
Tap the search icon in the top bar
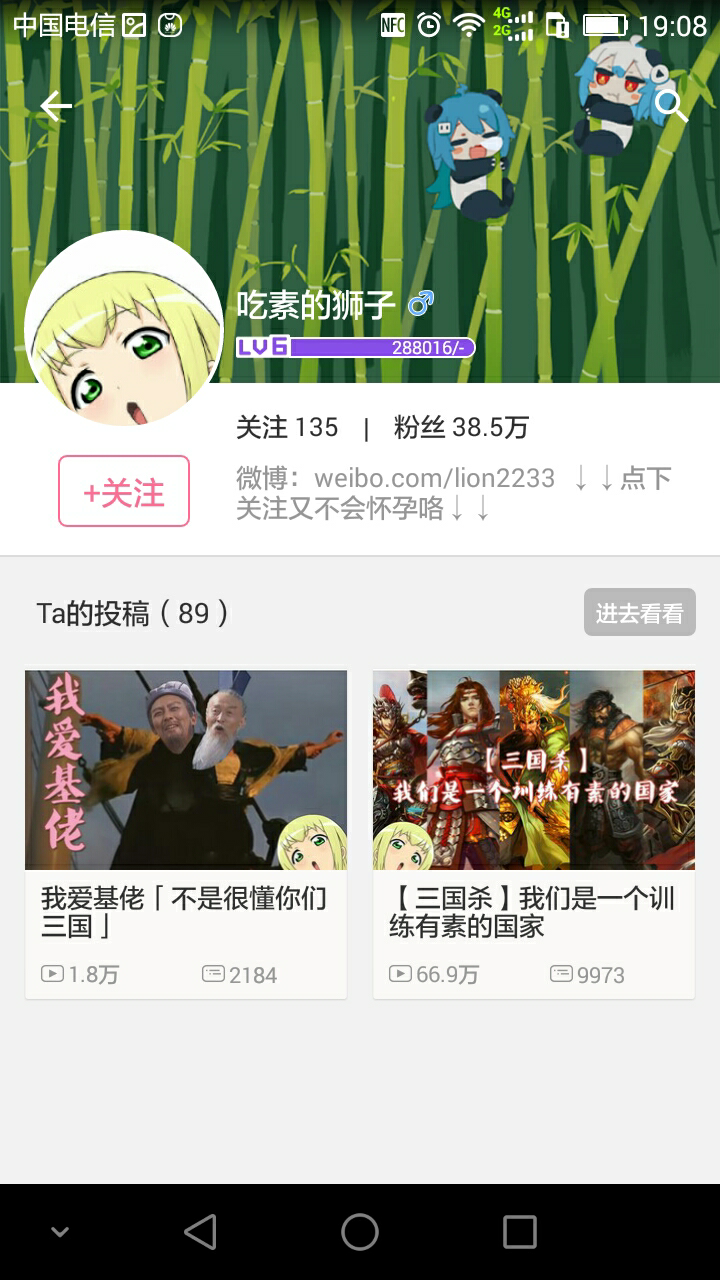(x=672, y=106)
